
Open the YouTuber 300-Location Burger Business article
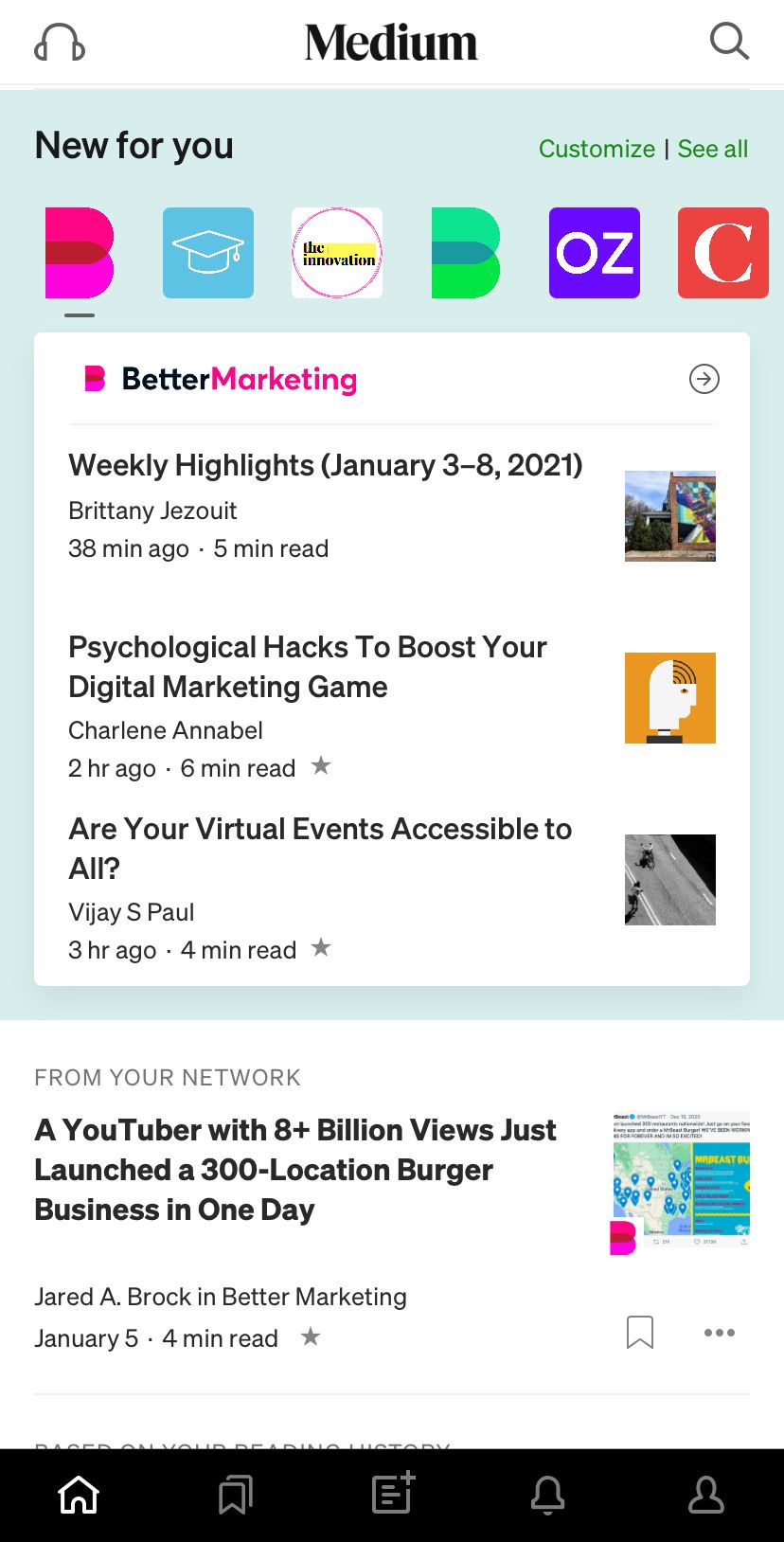coord(294,1170)
